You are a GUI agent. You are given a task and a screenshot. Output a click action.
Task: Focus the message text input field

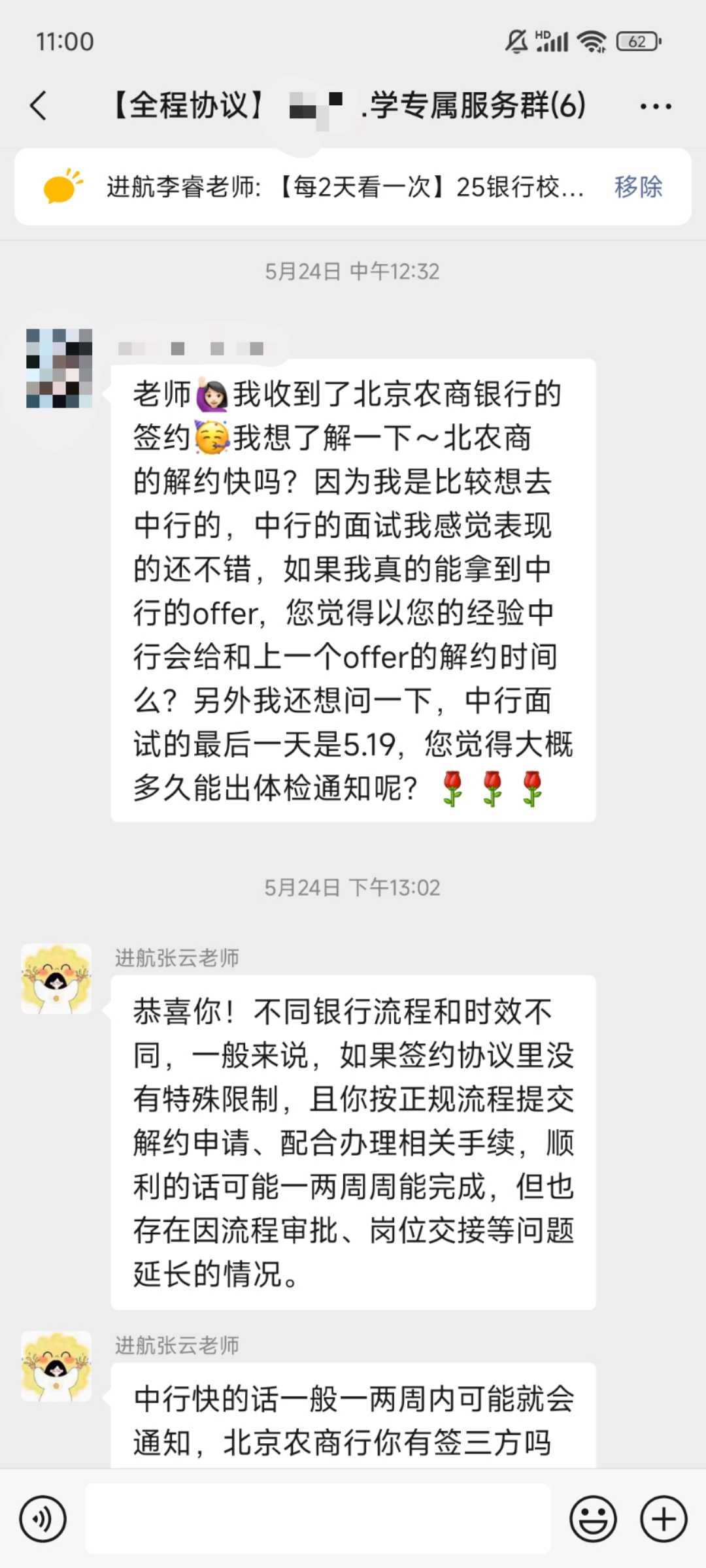318,1519
